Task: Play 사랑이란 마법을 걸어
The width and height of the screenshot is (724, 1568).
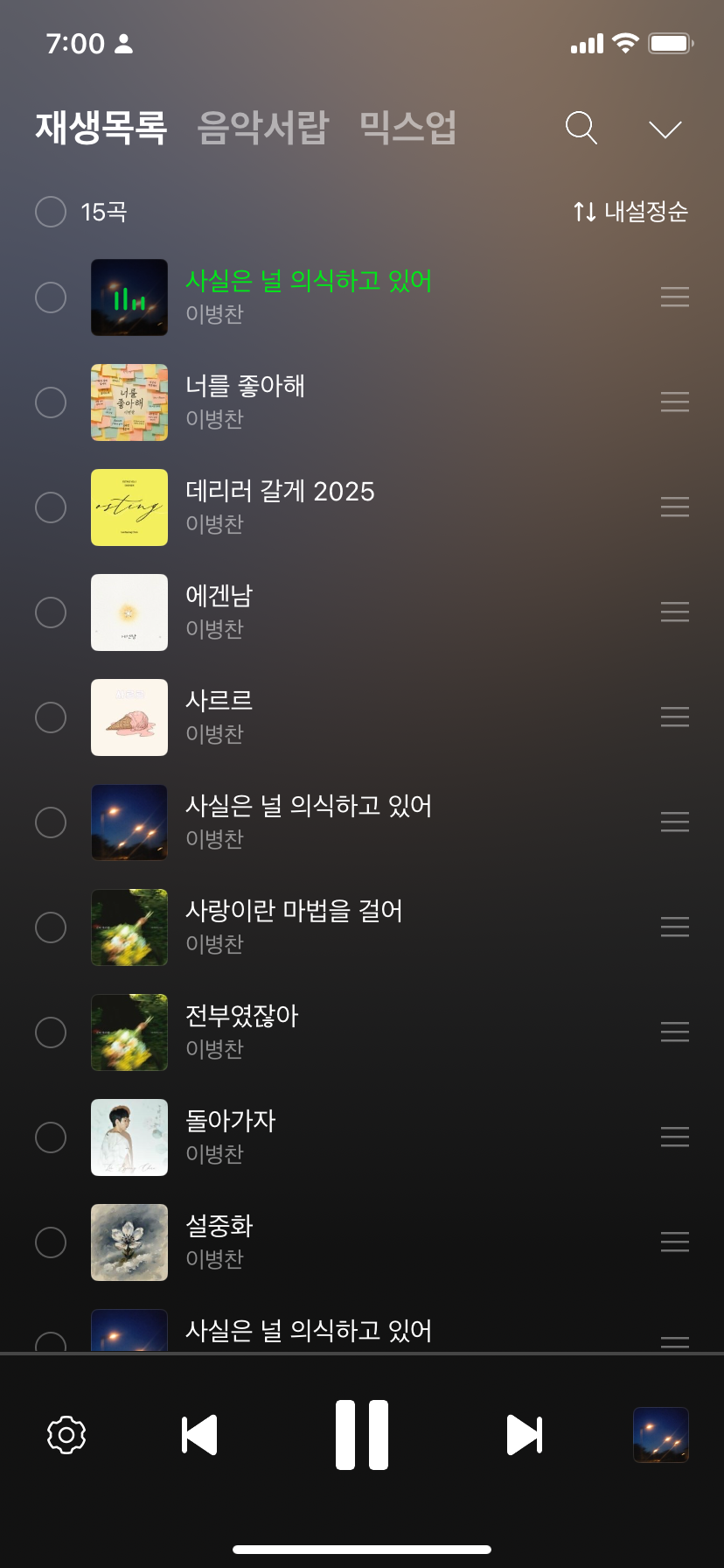Action: coord(294,911)
